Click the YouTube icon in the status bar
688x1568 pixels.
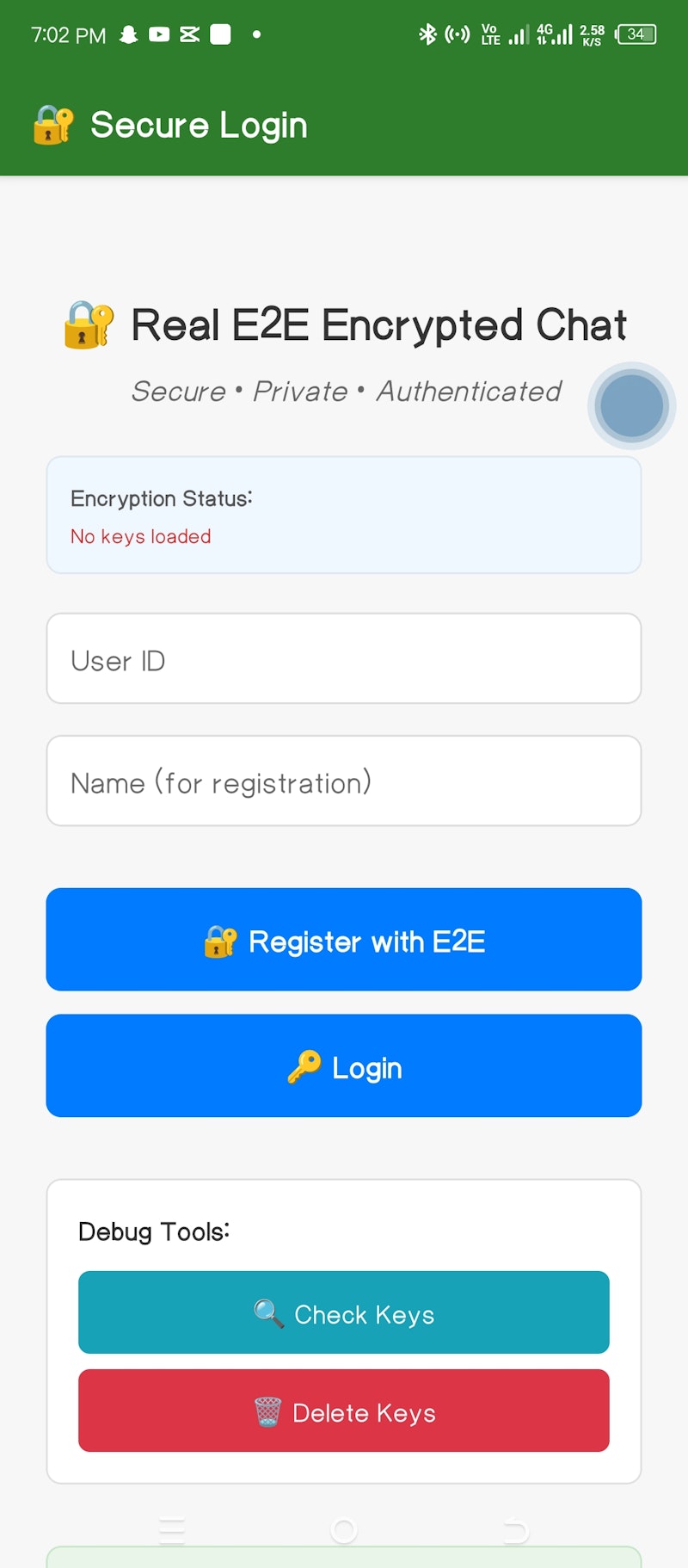(158, 34)
